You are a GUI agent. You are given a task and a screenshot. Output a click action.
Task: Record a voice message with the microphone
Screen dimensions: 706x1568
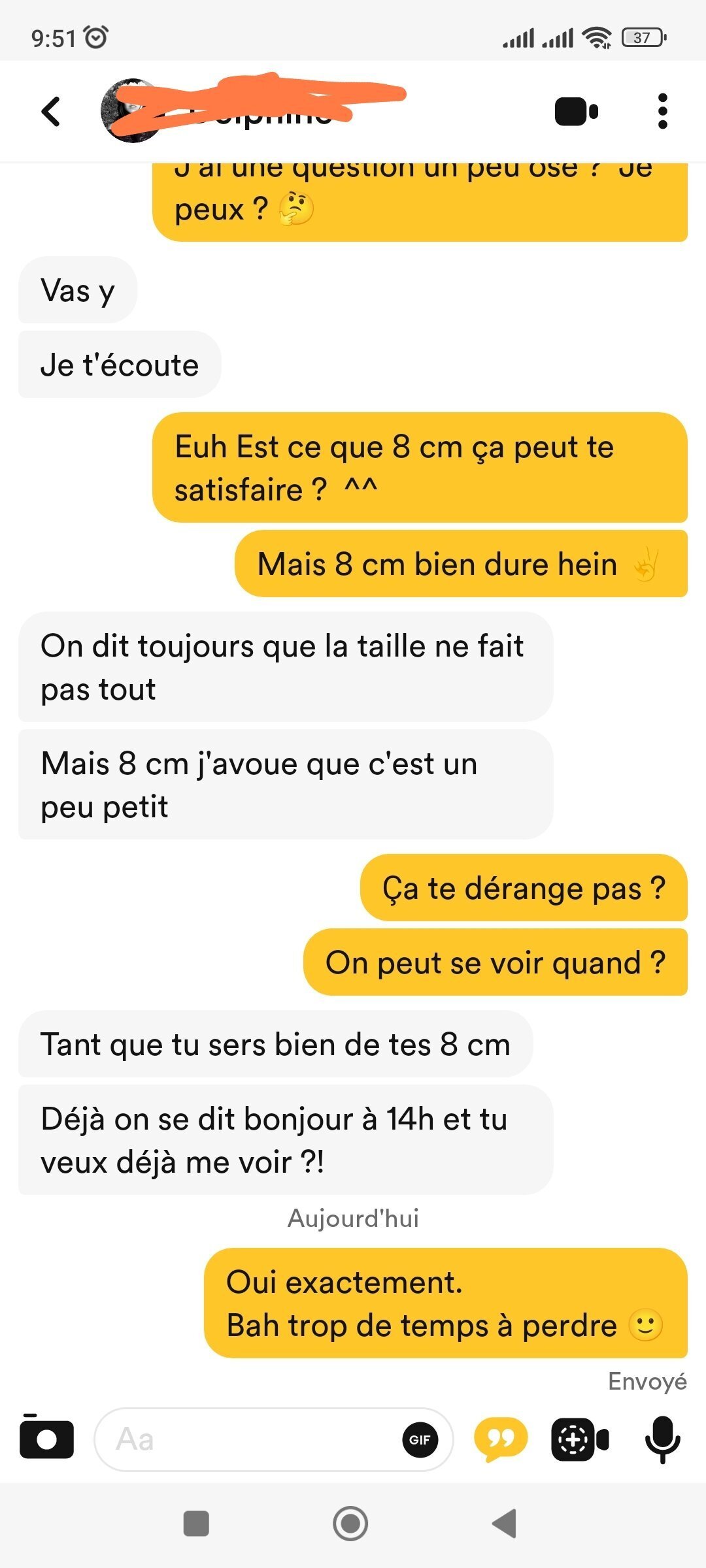(x=662, y=1439)
